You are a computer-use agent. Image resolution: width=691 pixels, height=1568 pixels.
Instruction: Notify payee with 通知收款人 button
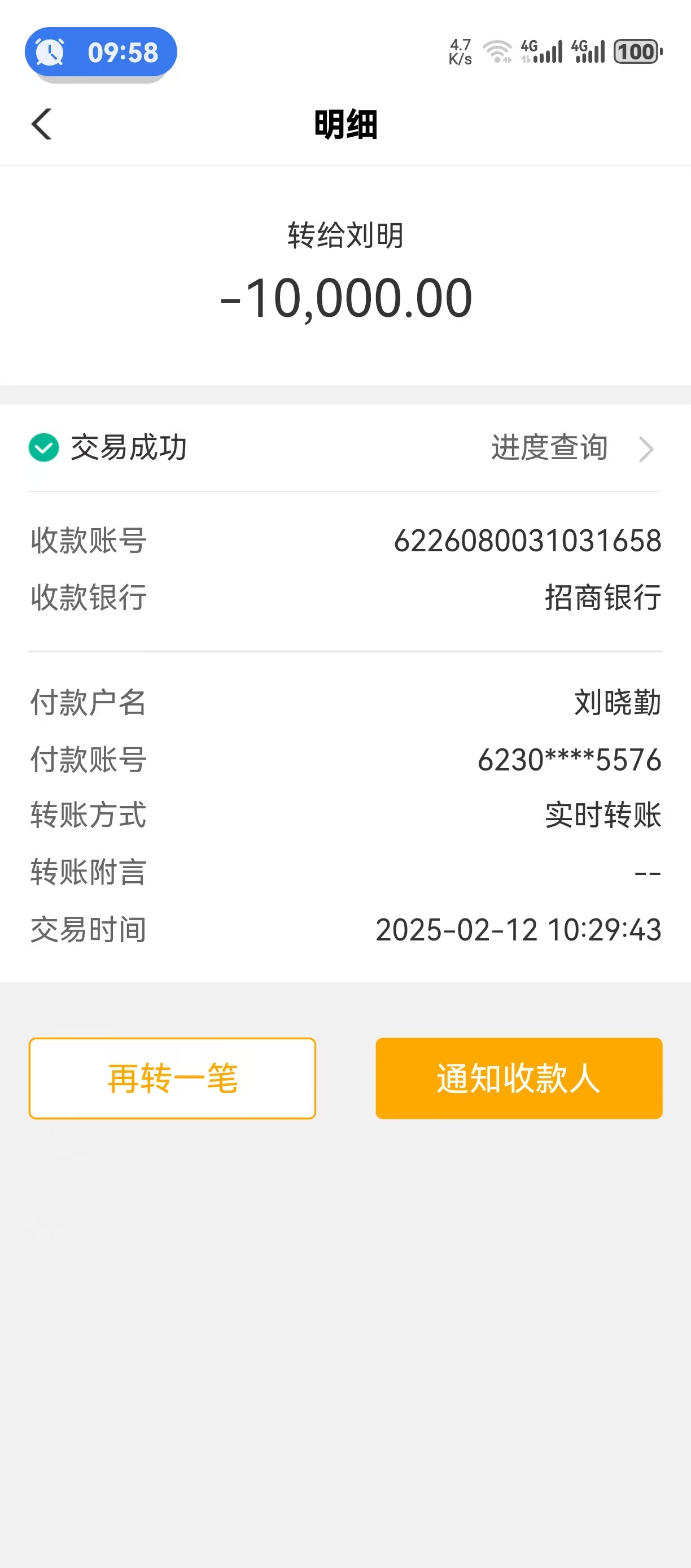click(x=518, y=1078)
